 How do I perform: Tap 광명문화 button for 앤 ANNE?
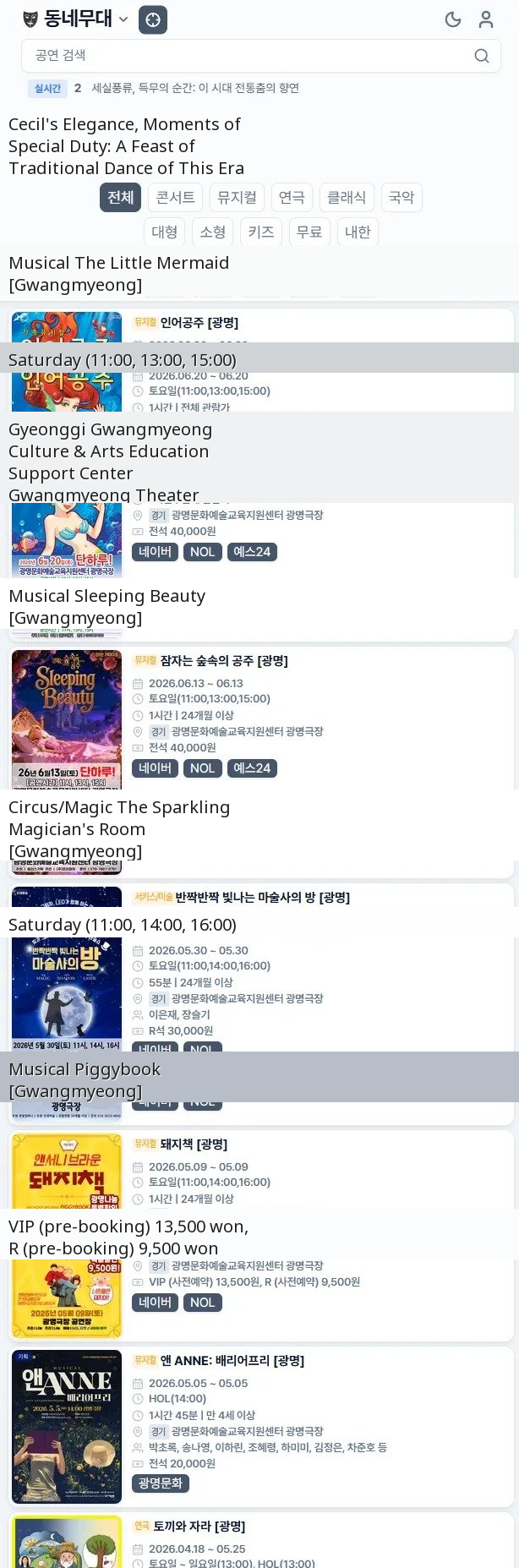point(161,1483)
